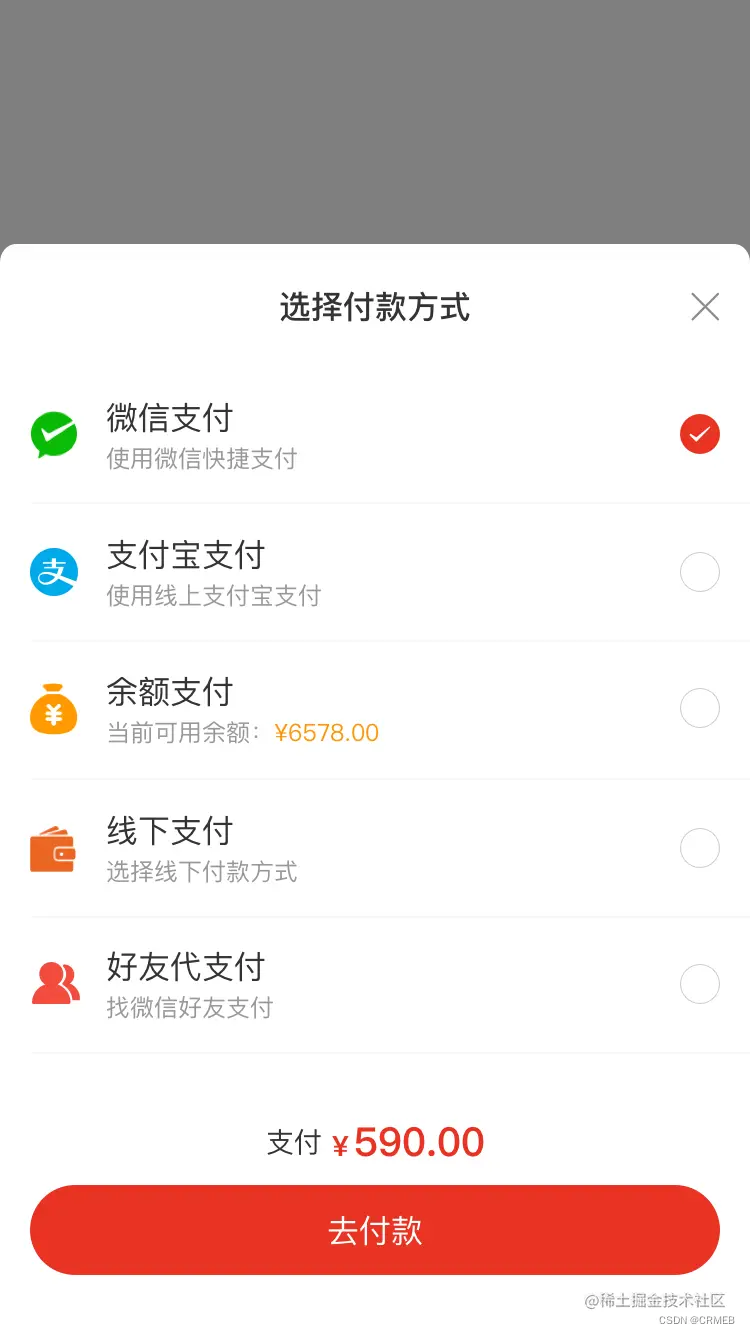
Task: Click the Alipay blue icon
Action: (54, 571)
